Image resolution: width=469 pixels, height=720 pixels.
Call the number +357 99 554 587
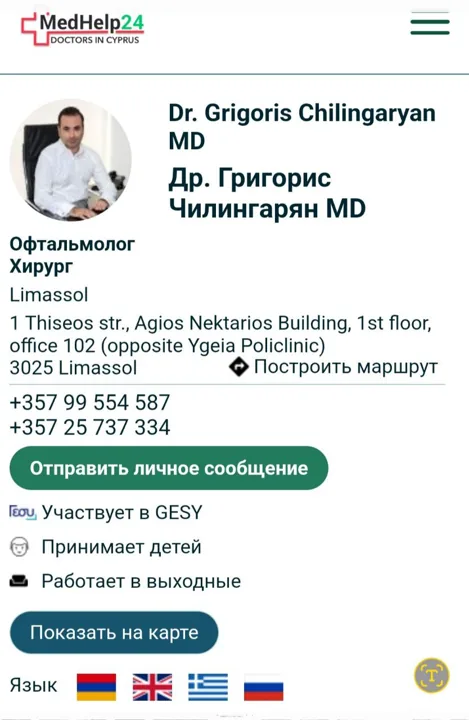[x=90, y=402]
